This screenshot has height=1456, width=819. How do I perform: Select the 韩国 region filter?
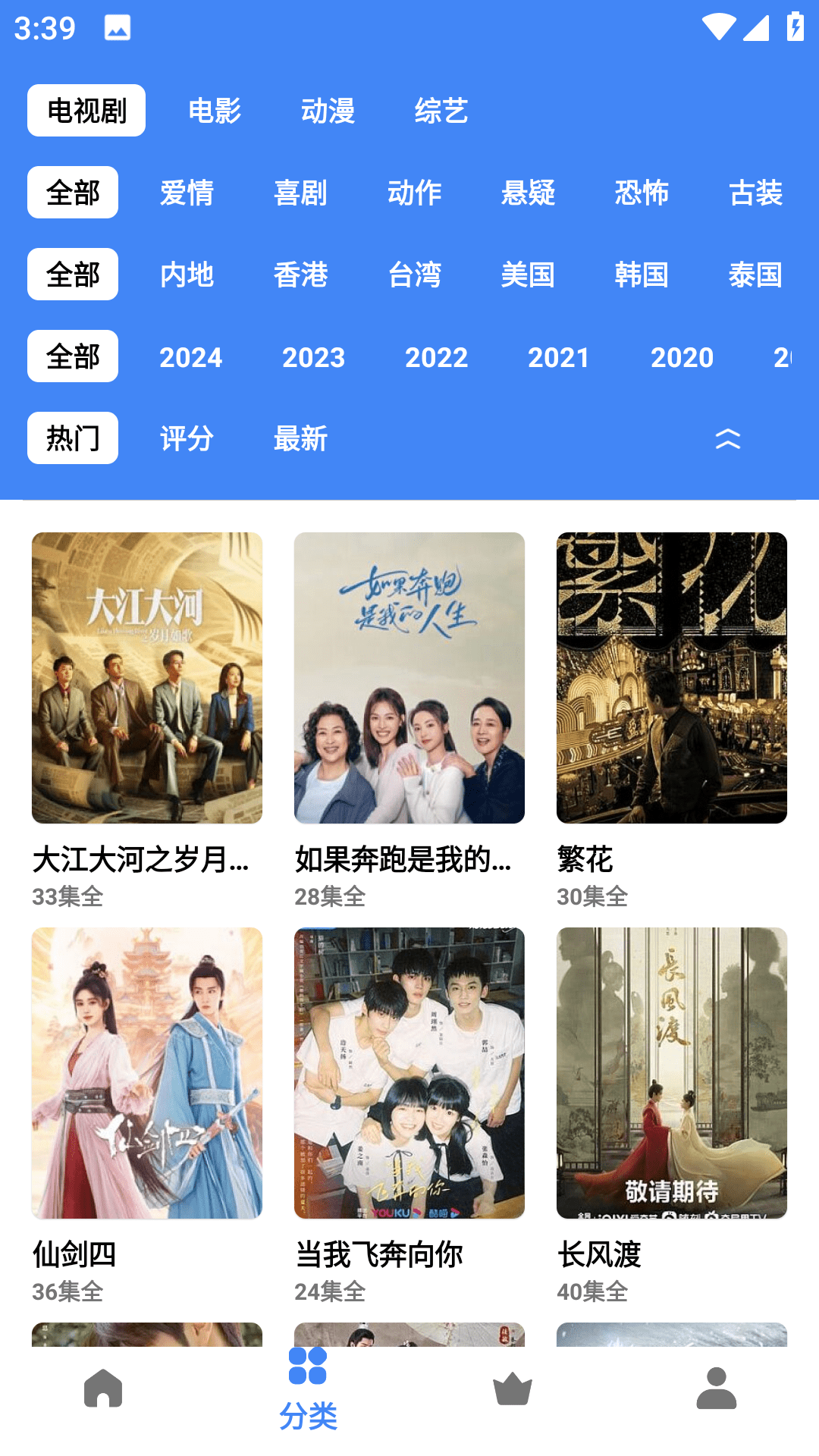(642, 275)
